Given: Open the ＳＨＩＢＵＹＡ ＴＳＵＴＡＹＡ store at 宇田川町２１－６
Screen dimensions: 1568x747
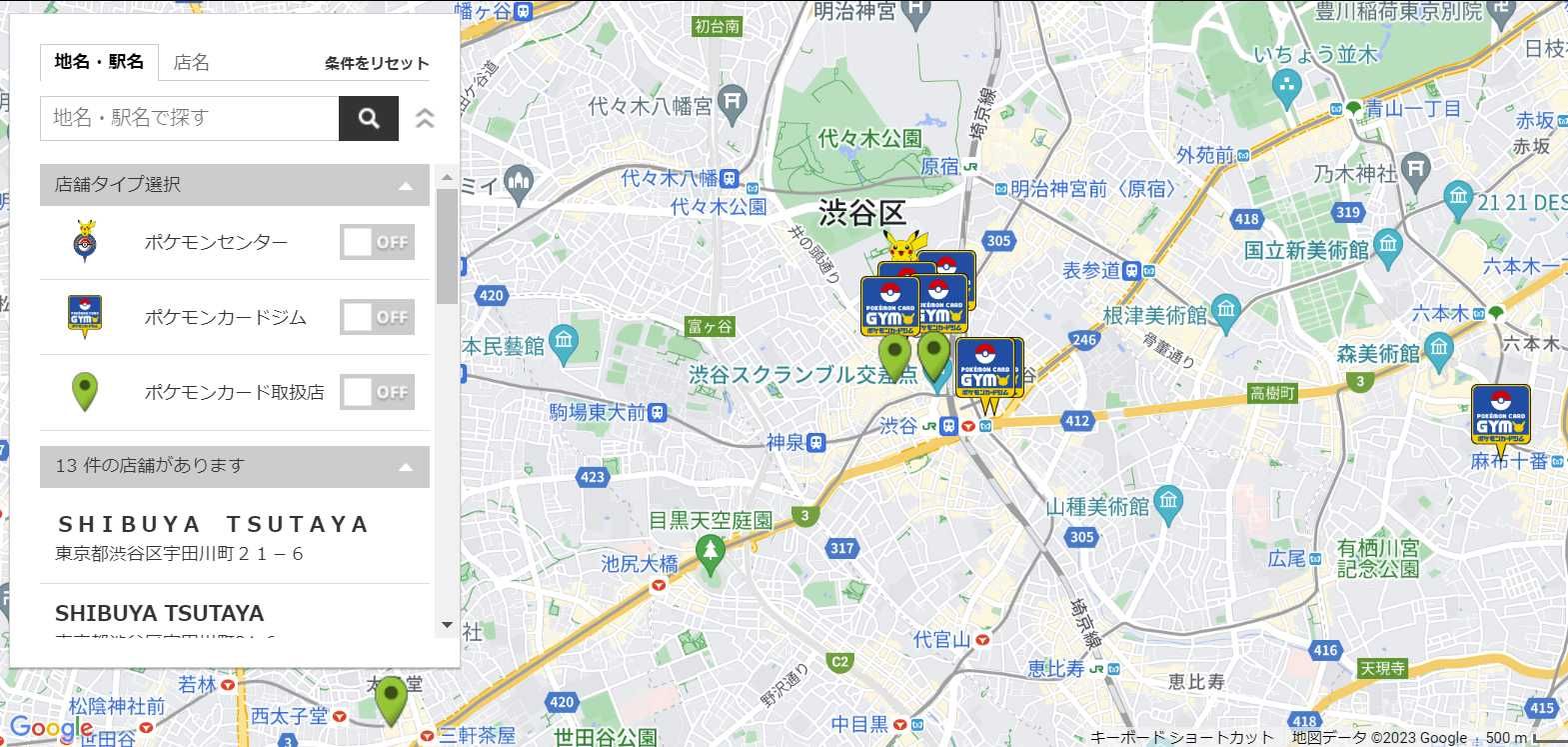Looking at the screenshot, I should coord(213,536).
